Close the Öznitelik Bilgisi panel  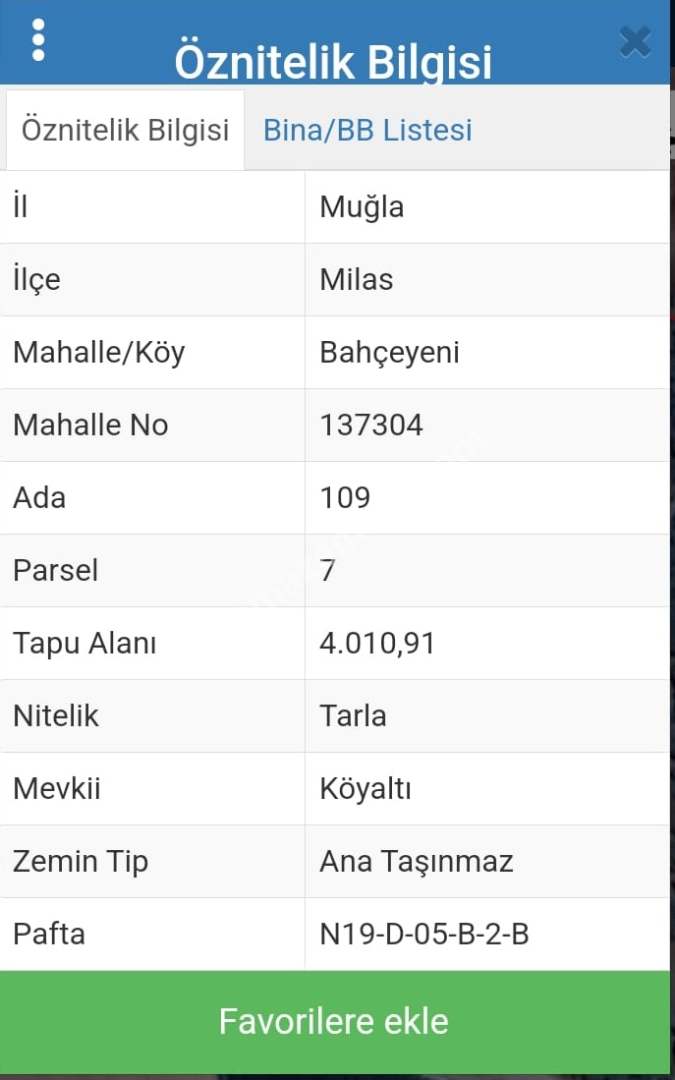[x=635, y=42]
